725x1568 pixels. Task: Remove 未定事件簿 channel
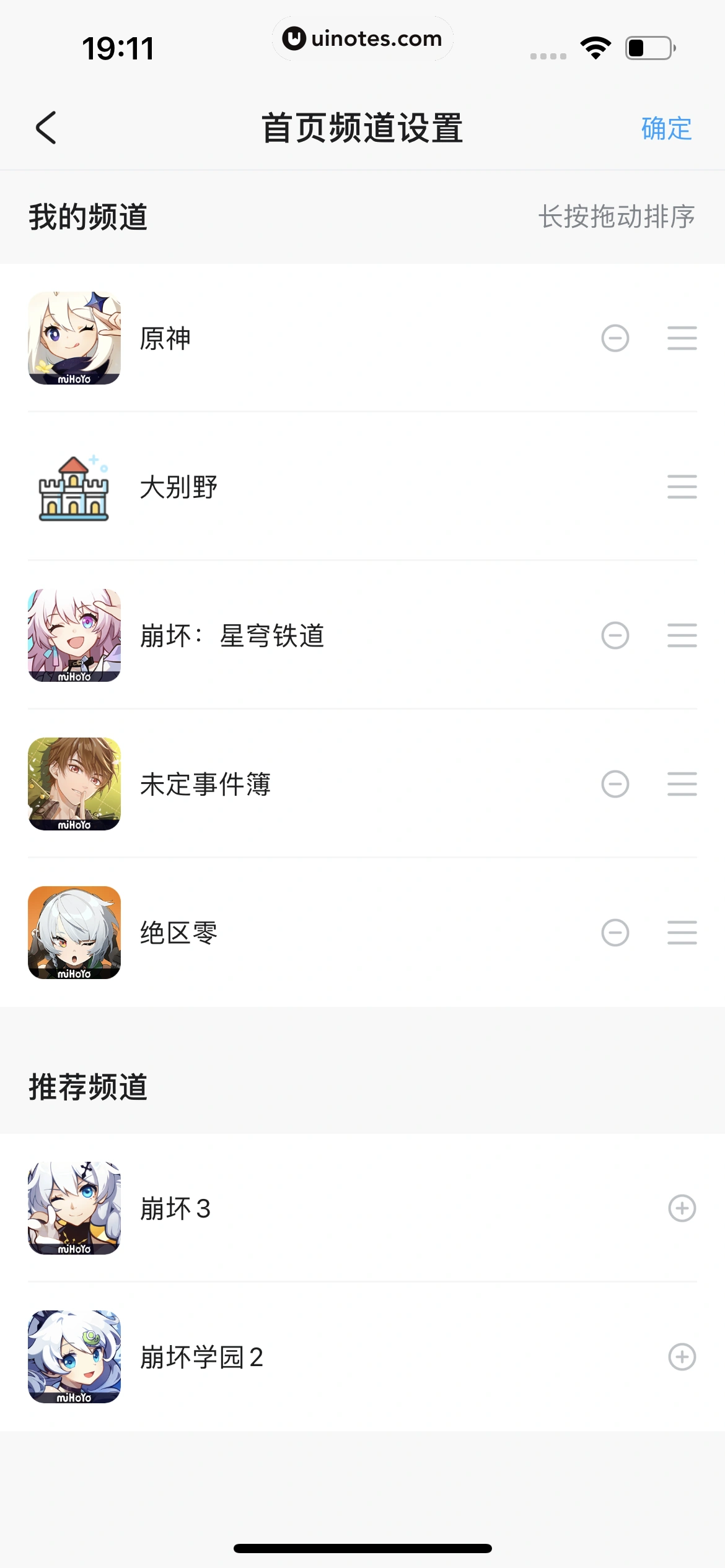point(615,784)
